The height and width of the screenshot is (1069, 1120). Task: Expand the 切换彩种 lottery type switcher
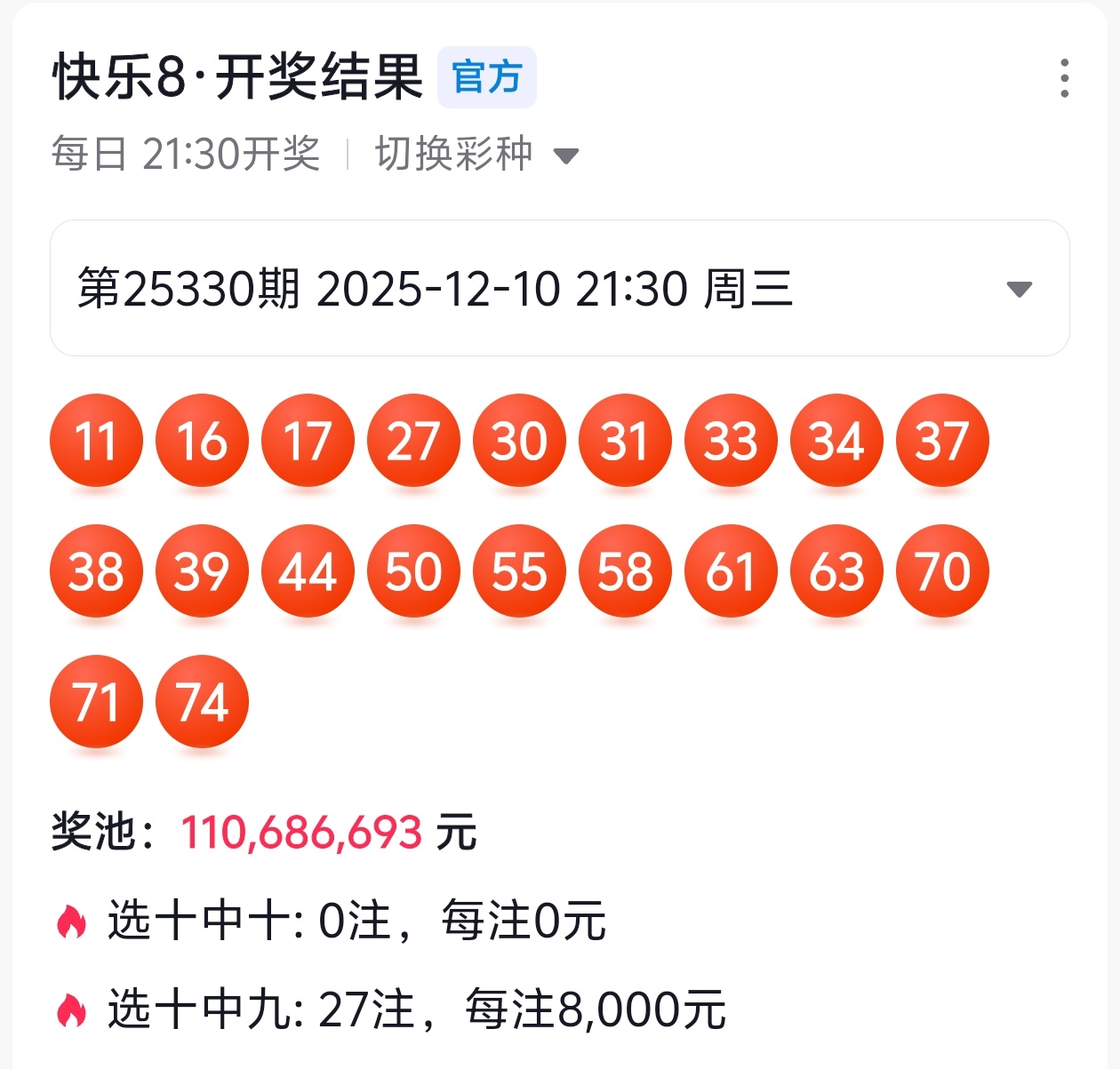pyautogui.click(x=476, y=155)
